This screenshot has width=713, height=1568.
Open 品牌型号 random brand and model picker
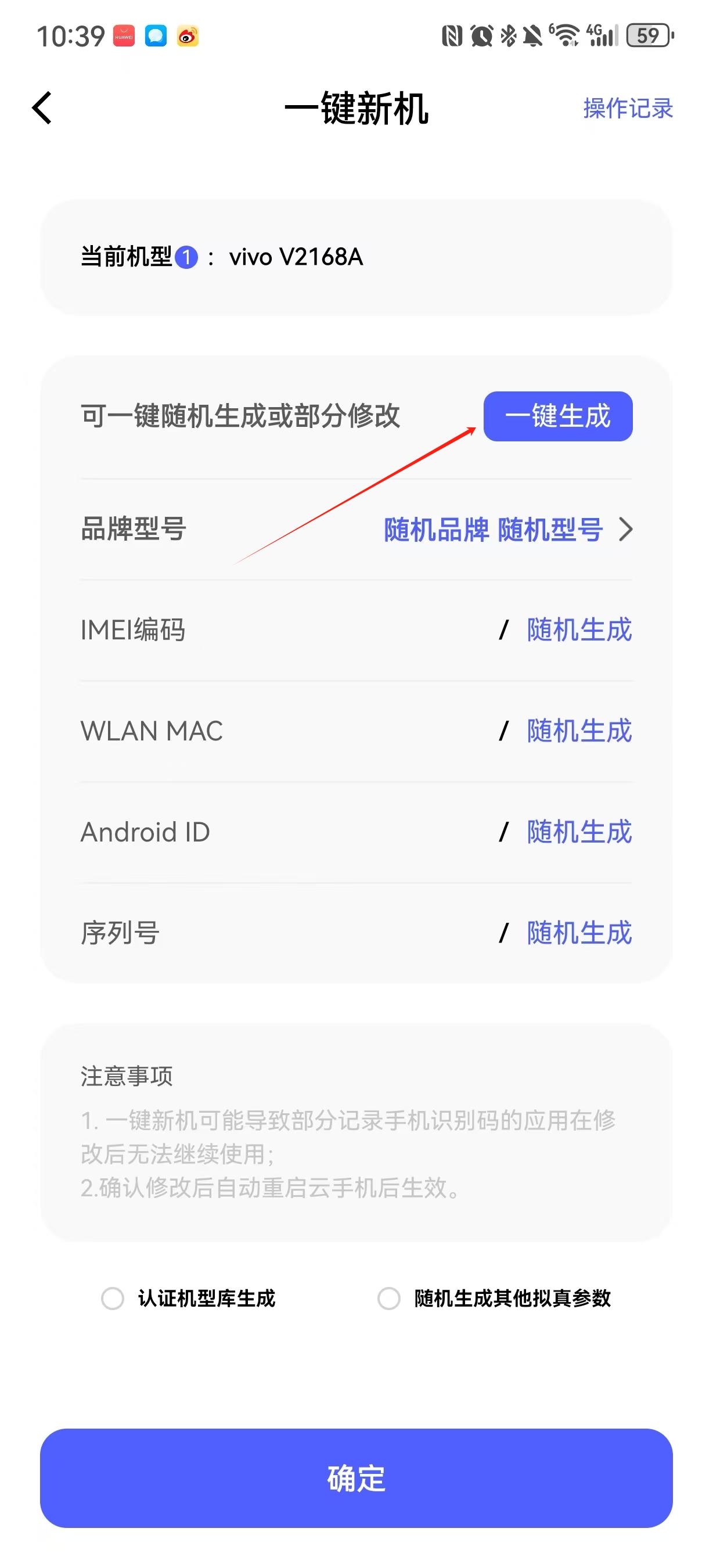coord(507,529)
